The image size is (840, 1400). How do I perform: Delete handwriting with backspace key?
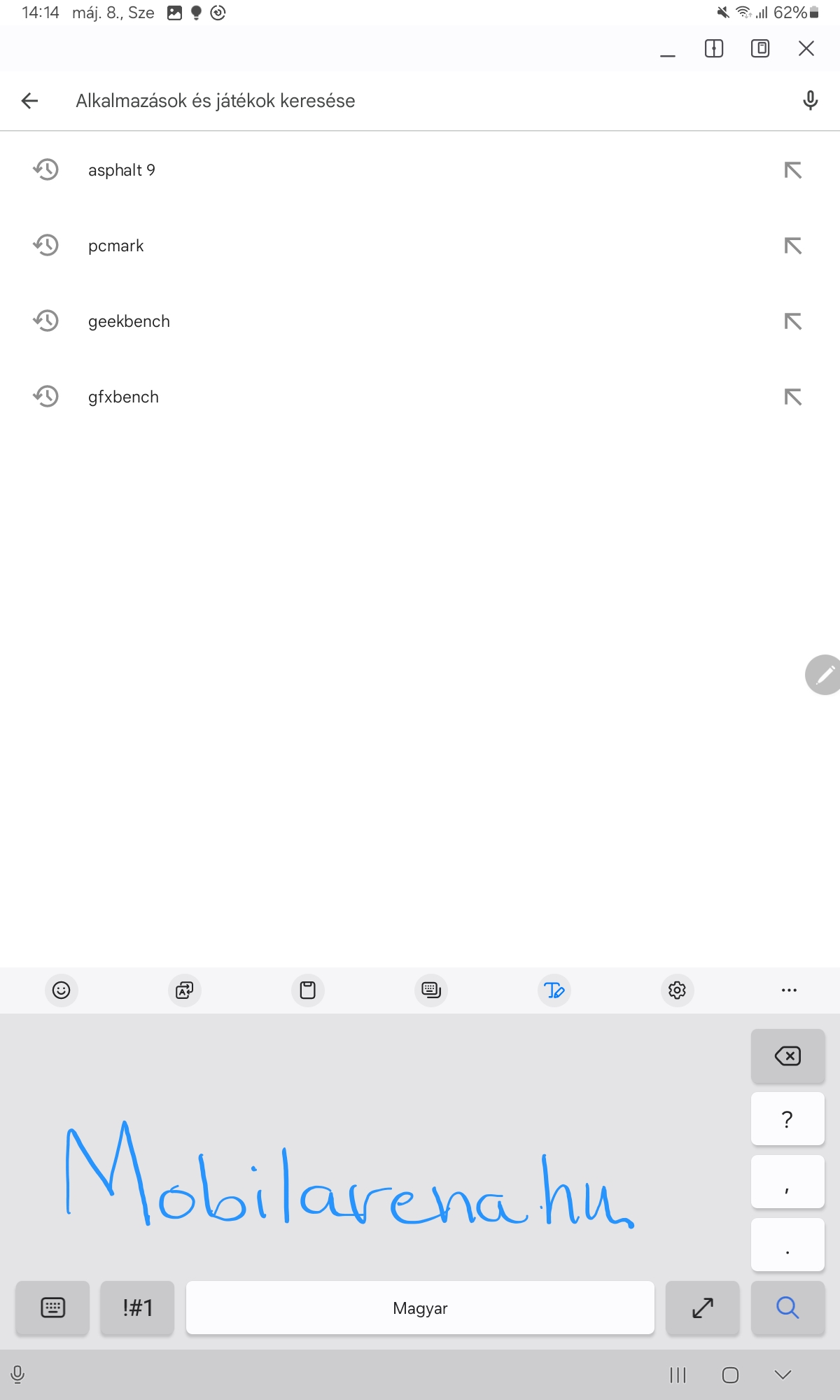(x=787, y=1056)
